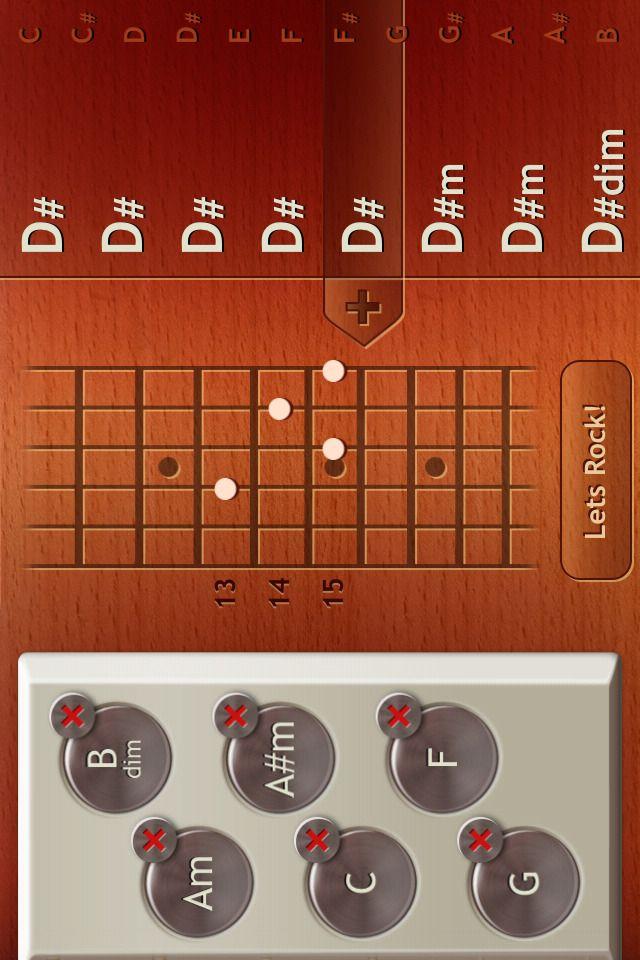This screenshot has height=960, width=640.
Task: Select the C chord button
Action: 362,884
